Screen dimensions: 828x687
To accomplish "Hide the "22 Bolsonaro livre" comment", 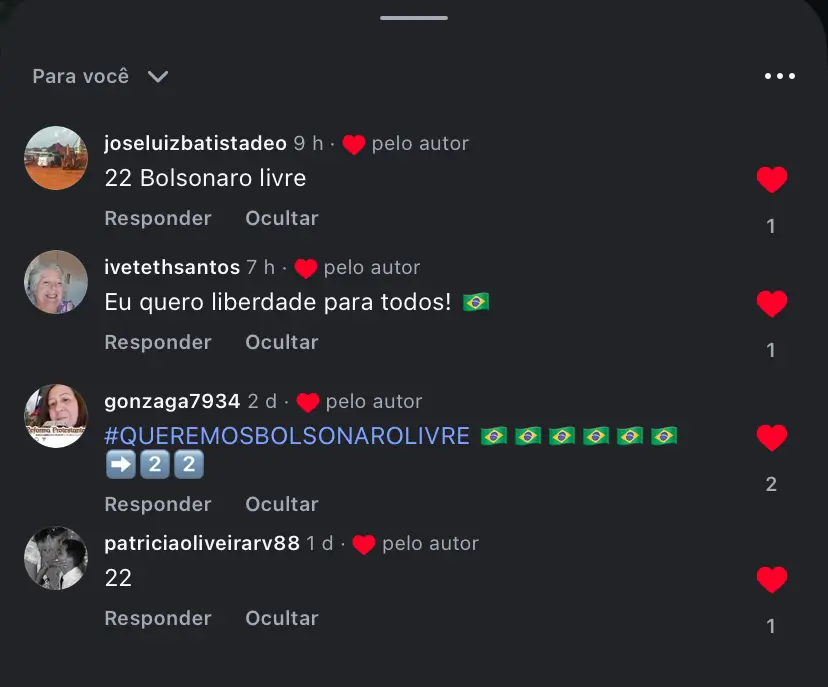I will 282,218.
